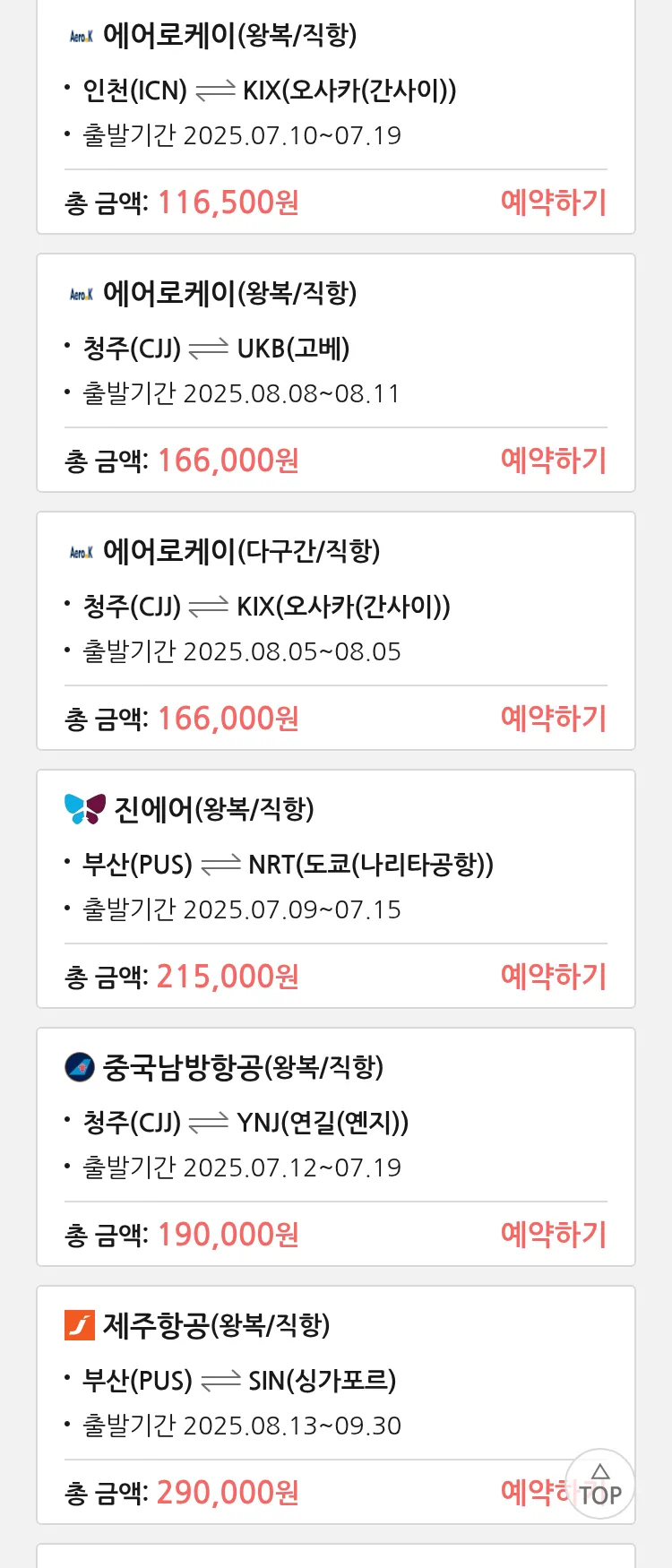Book the Jin Air Busan to Narita flight
Image resolution: width=672 pixels, height=1568 pixels.
(x=553, y=977)
